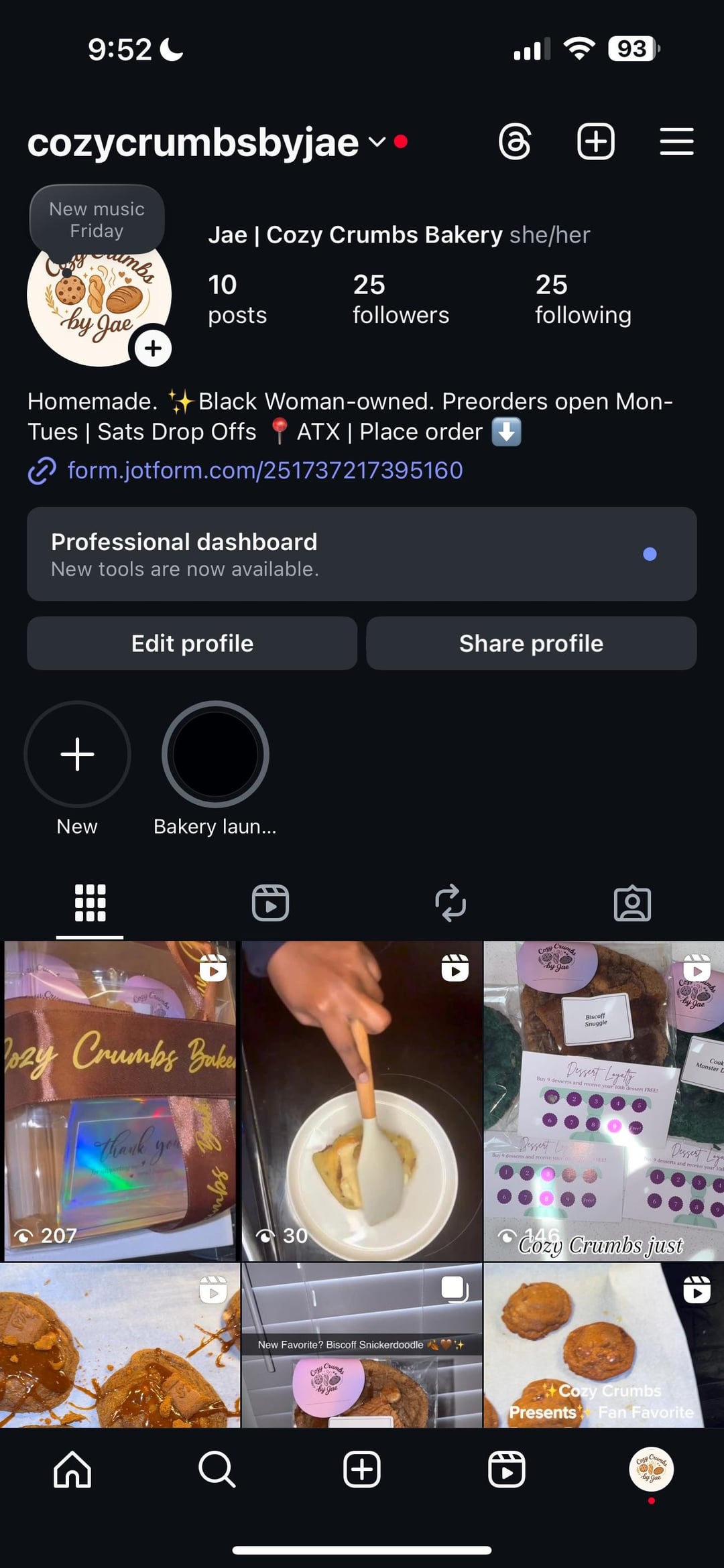Switch to the Tagged photos tab
724x1568 pixels.
click(632, 903)
